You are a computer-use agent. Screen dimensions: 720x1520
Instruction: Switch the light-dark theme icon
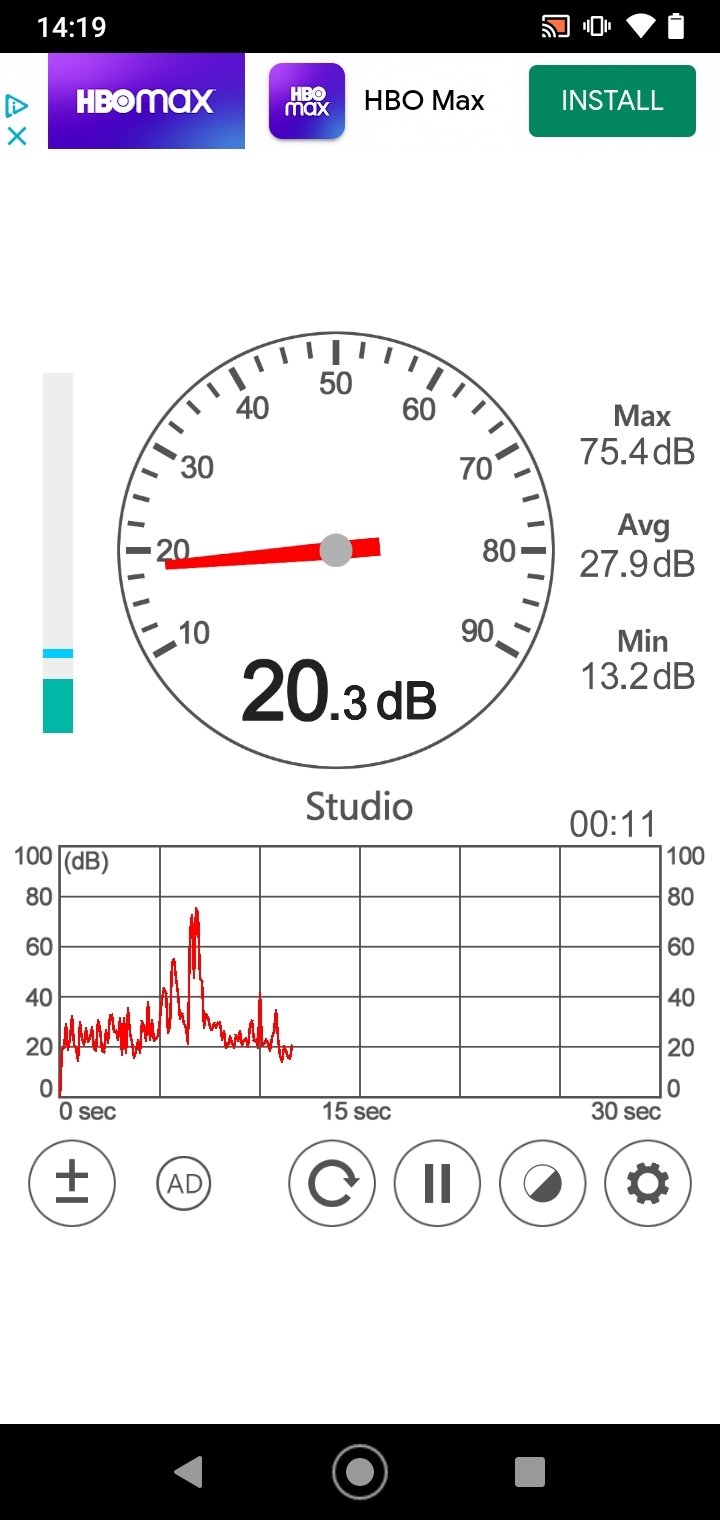click(543, 1183)
